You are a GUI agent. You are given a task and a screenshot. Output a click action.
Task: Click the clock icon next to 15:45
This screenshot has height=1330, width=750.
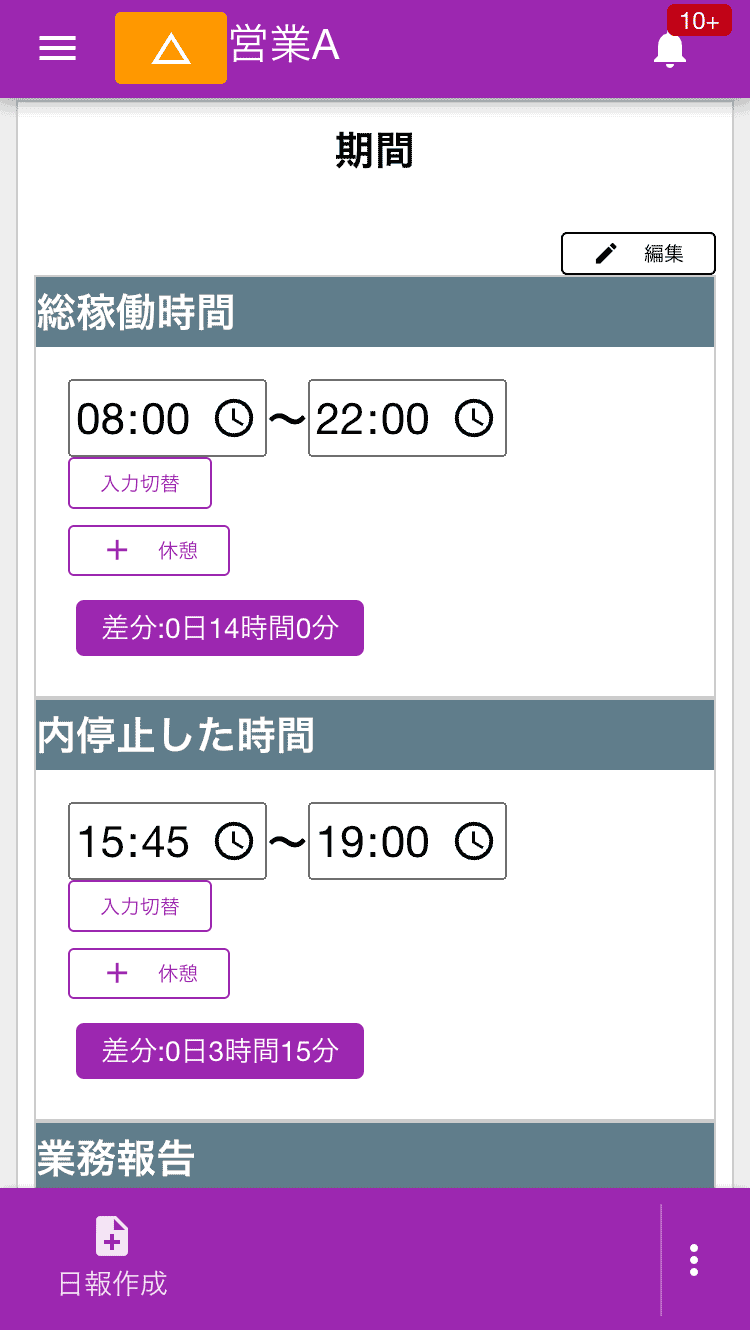[234, 841]
